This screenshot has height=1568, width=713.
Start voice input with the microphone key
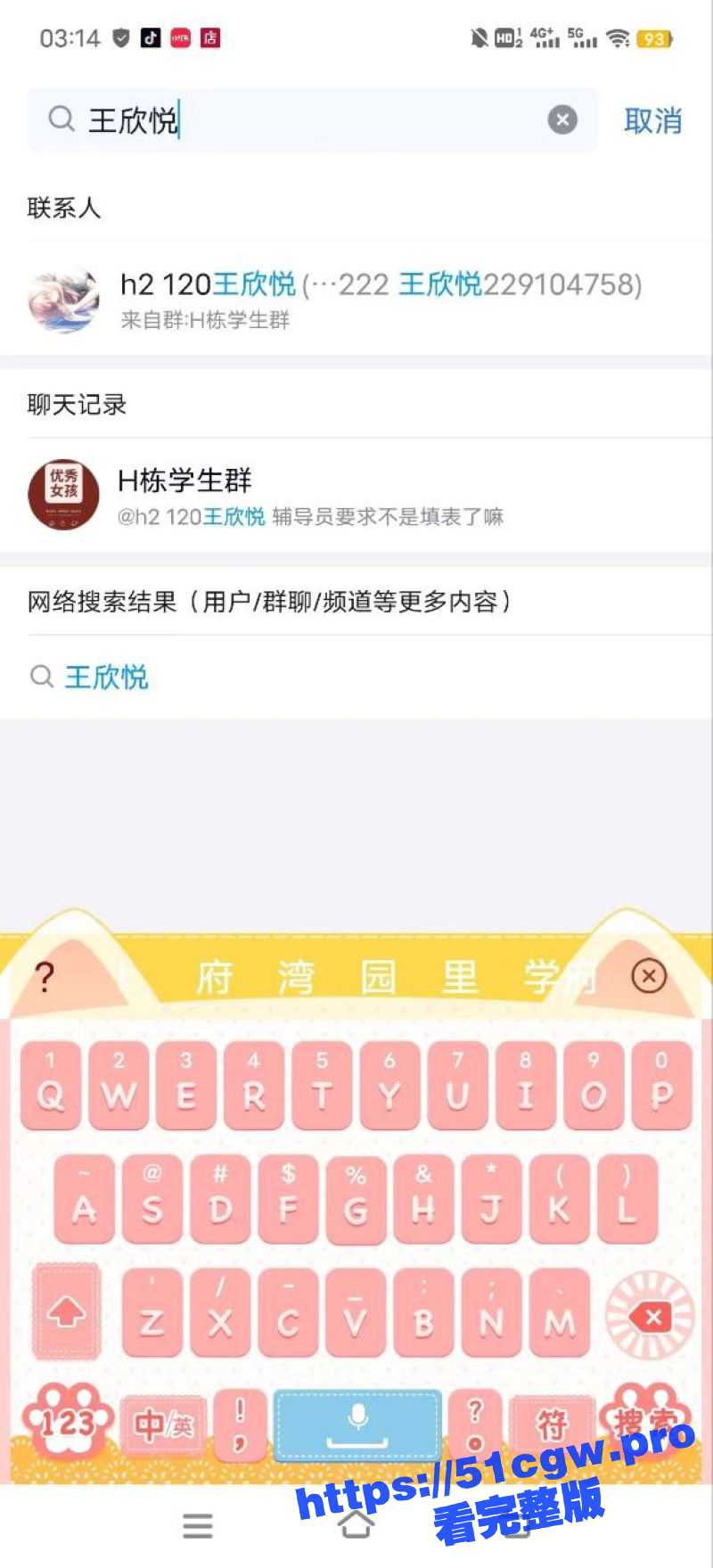[x=357, y=1424]
